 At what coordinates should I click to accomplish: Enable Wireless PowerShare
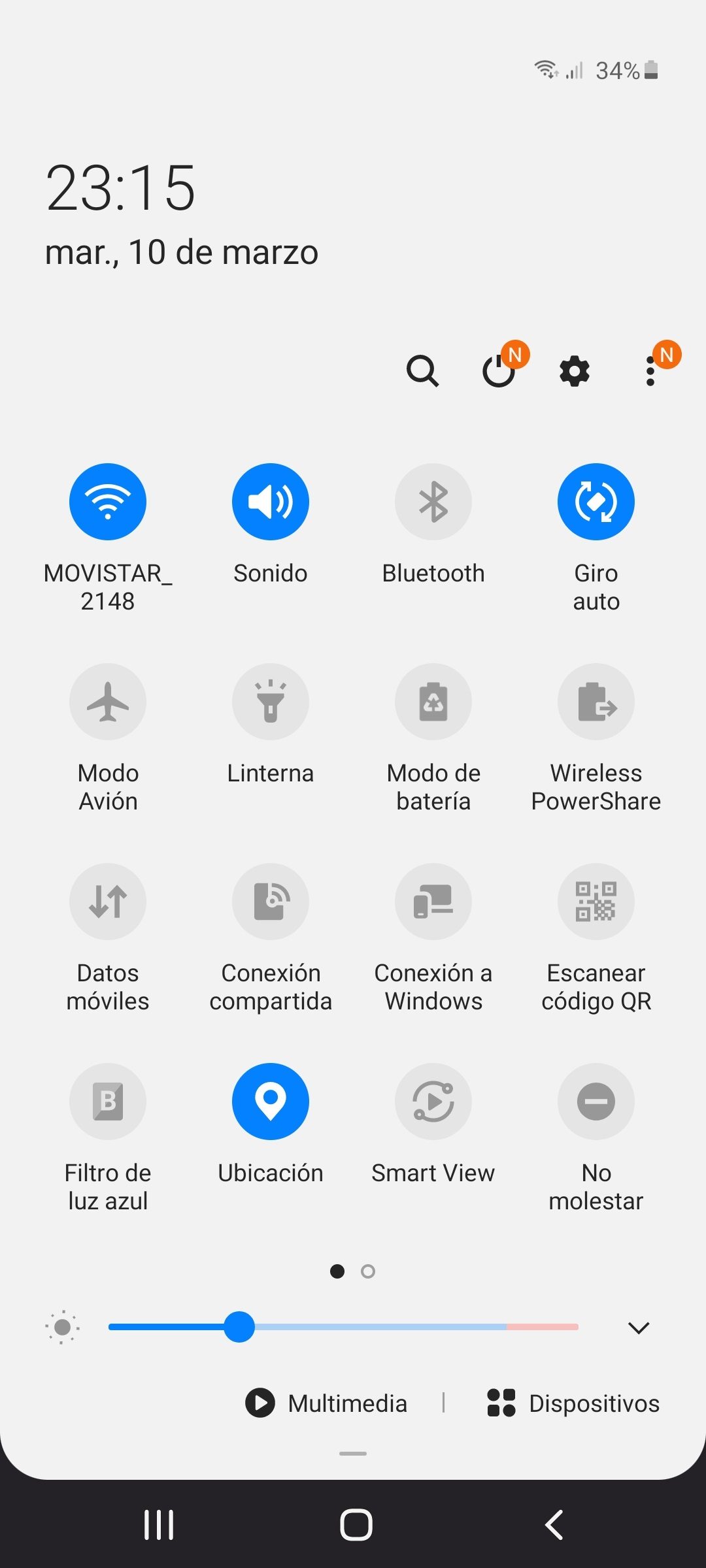tap(596, 702)
